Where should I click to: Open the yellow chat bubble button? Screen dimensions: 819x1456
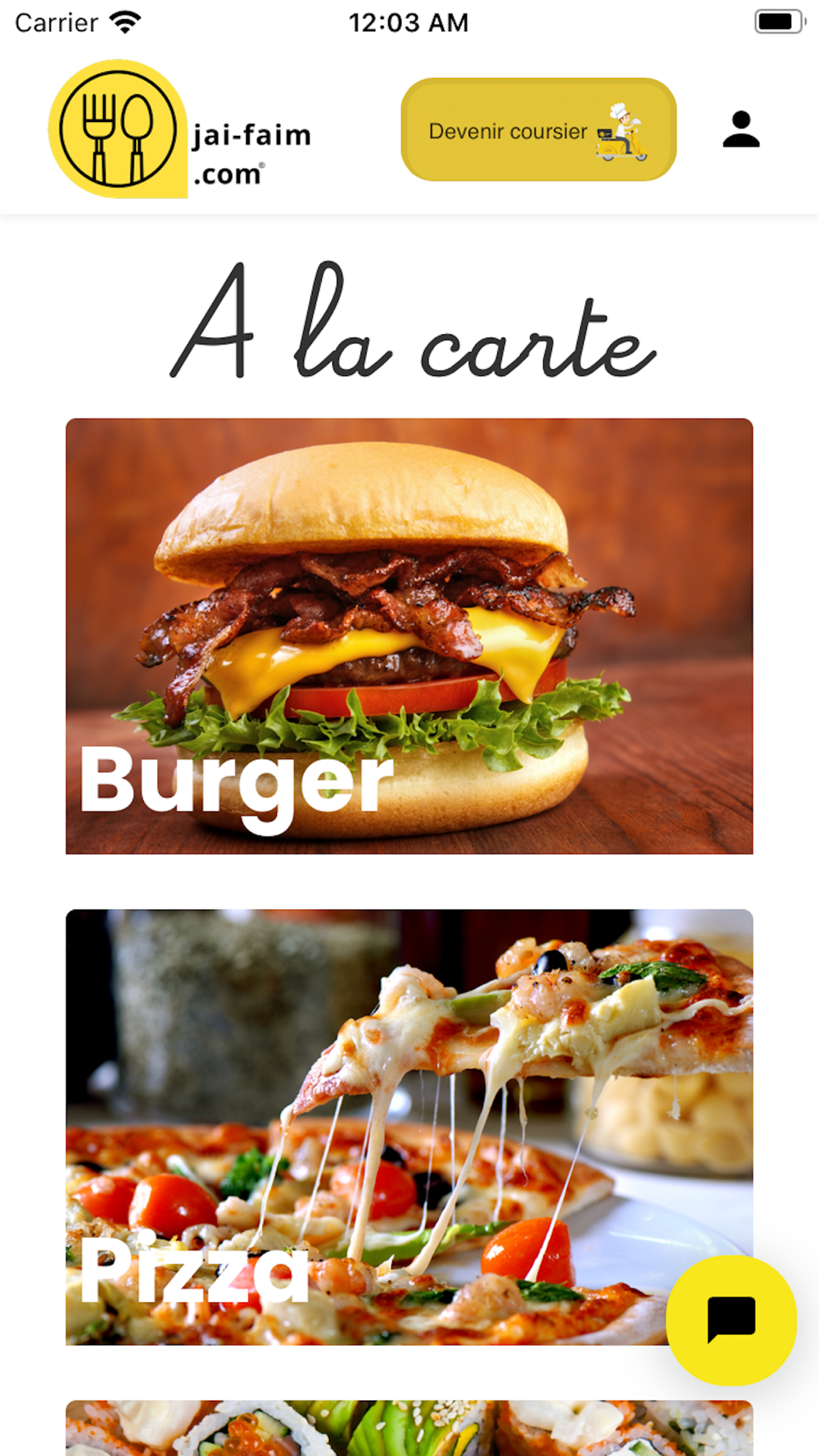click(731, 1319)
